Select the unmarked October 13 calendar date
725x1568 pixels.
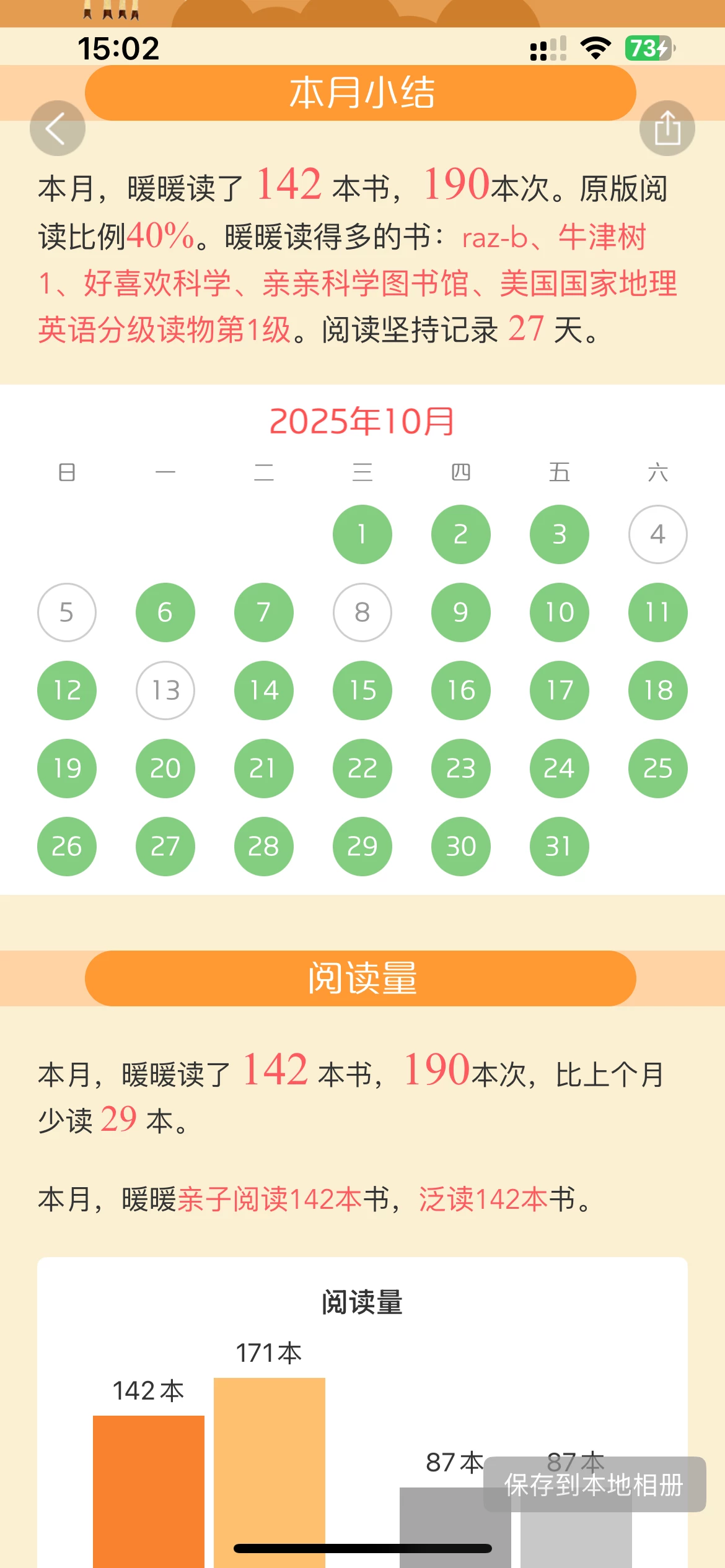click(x=165, y=690)
